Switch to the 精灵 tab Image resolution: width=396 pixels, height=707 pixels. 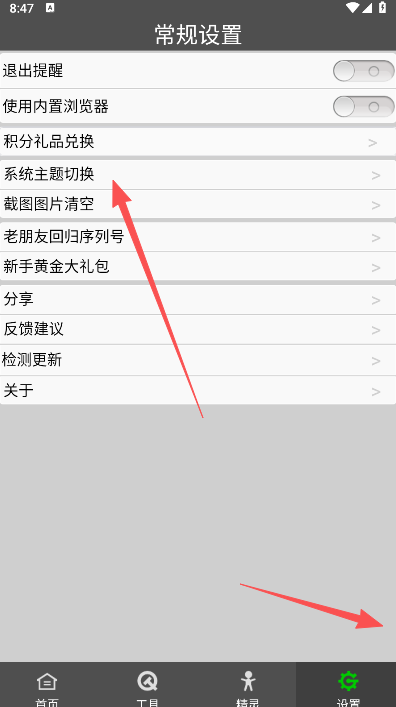tap(247, 685)
